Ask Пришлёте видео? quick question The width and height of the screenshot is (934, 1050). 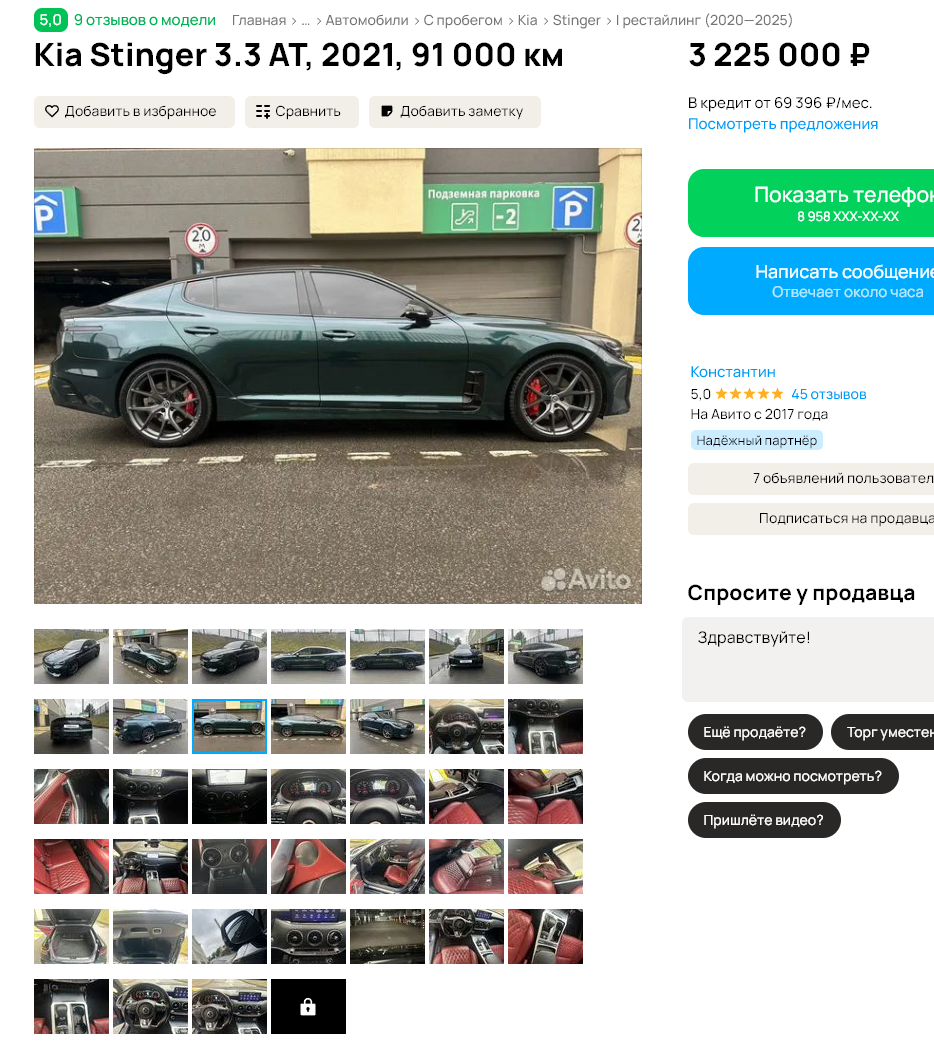[x=763, y=820]
